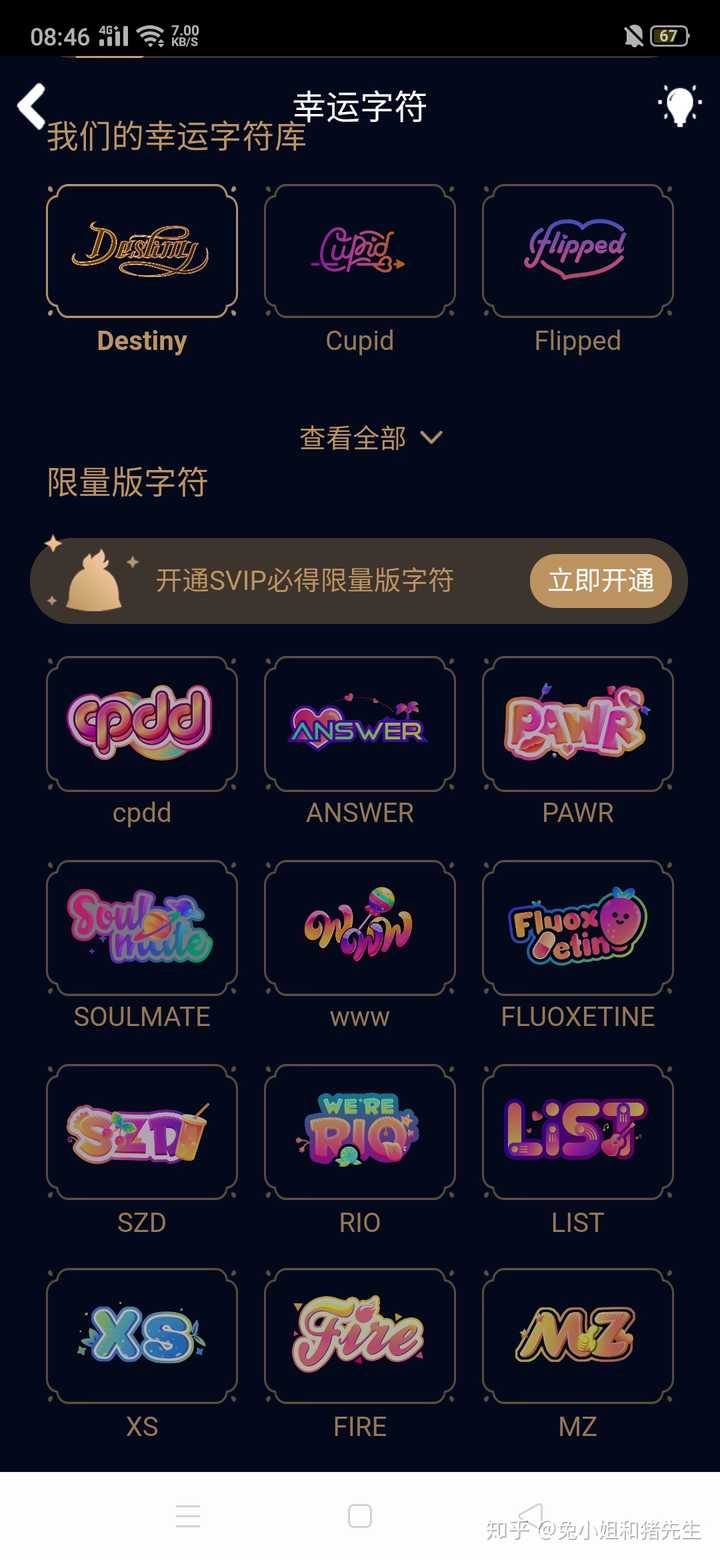This screenshot has width=720, height=1560.
Task: Select the Cupid lucky character style
Action: pyautogui.click(x=360, y=250)
